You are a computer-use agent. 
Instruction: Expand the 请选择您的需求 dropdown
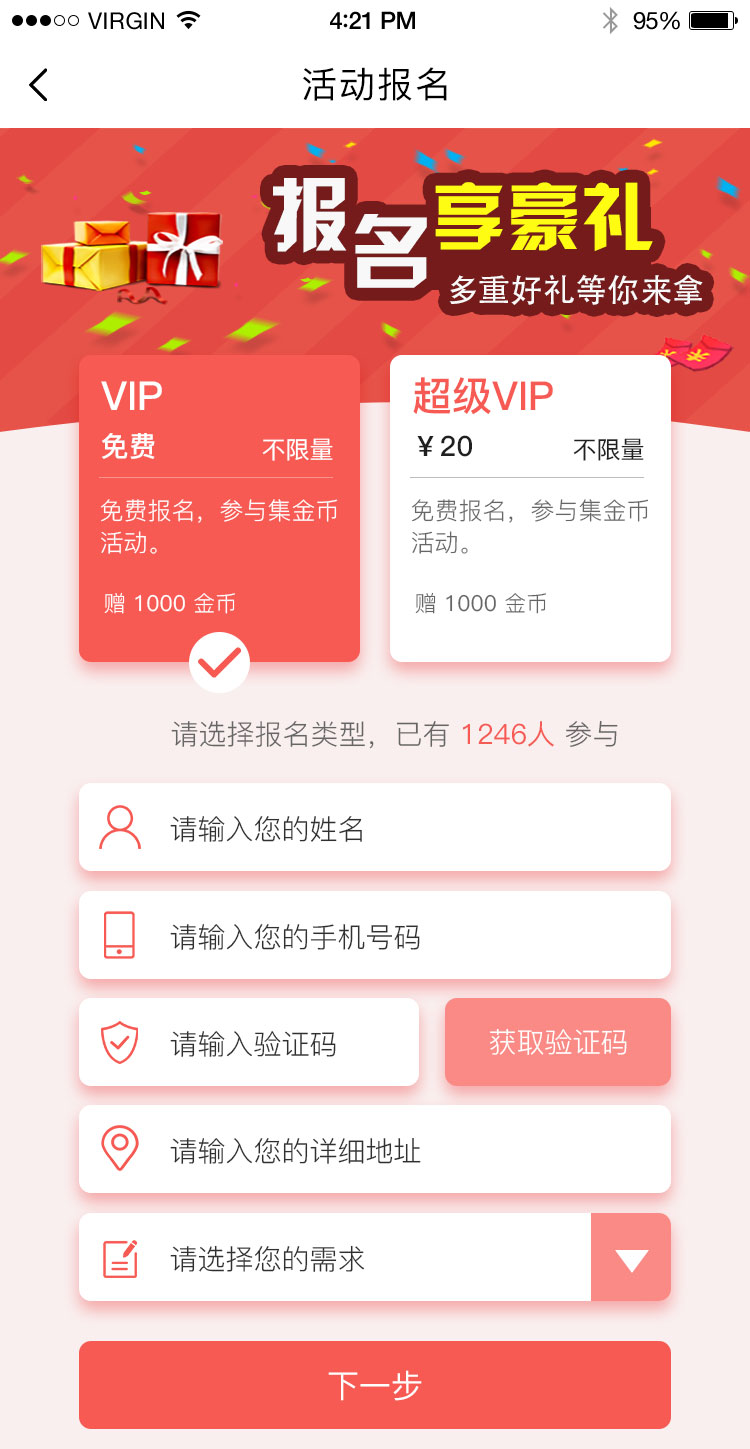pos(631,1258)
